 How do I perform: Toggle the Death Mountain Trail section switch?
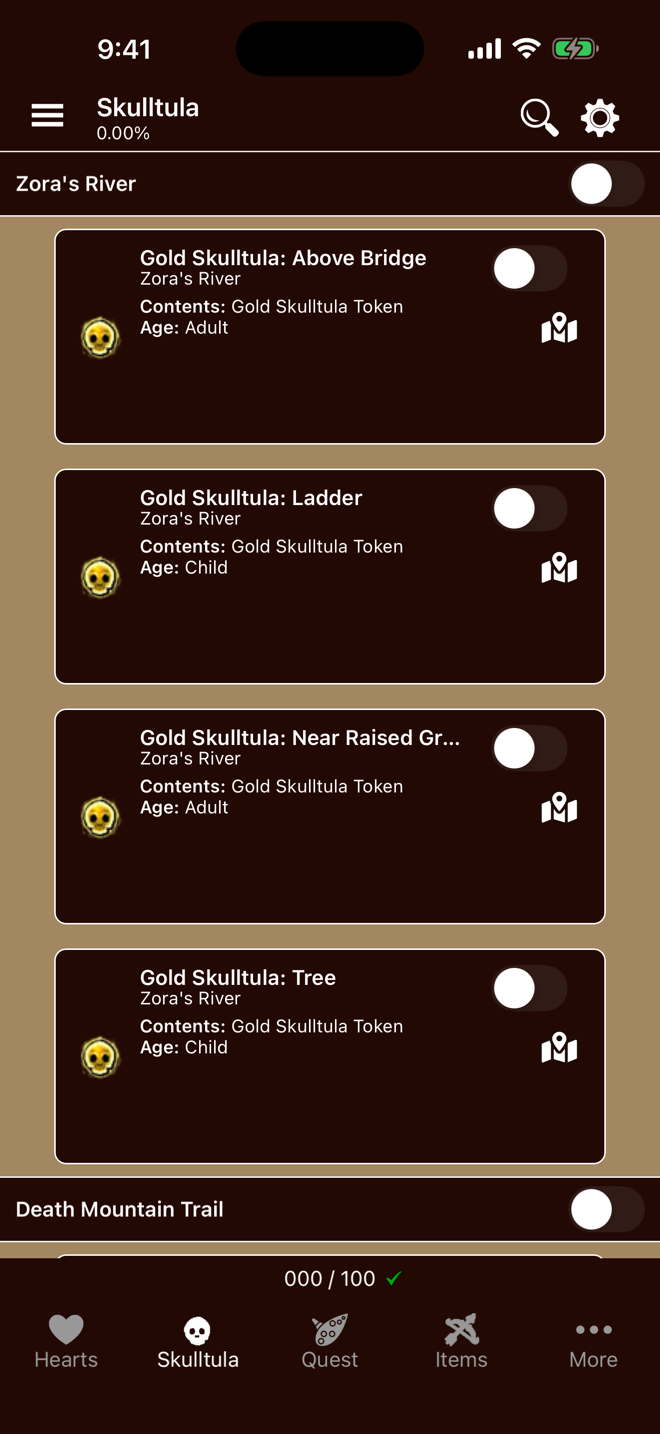(607, 1210)
